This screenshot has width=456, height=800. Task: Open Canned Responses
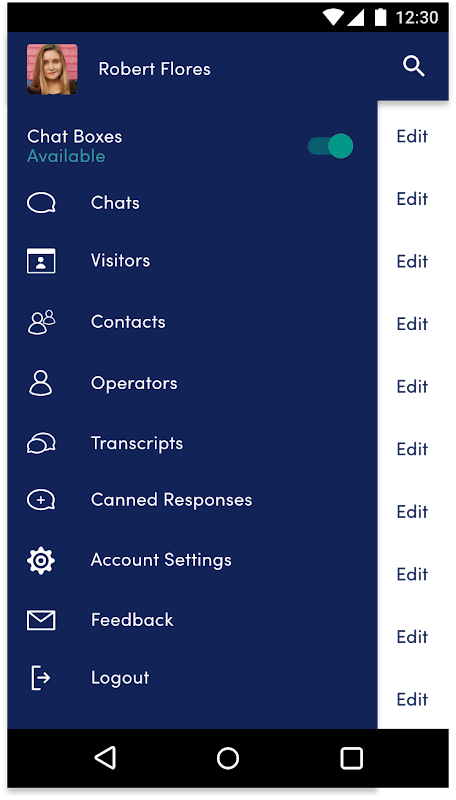pos(192,500)
